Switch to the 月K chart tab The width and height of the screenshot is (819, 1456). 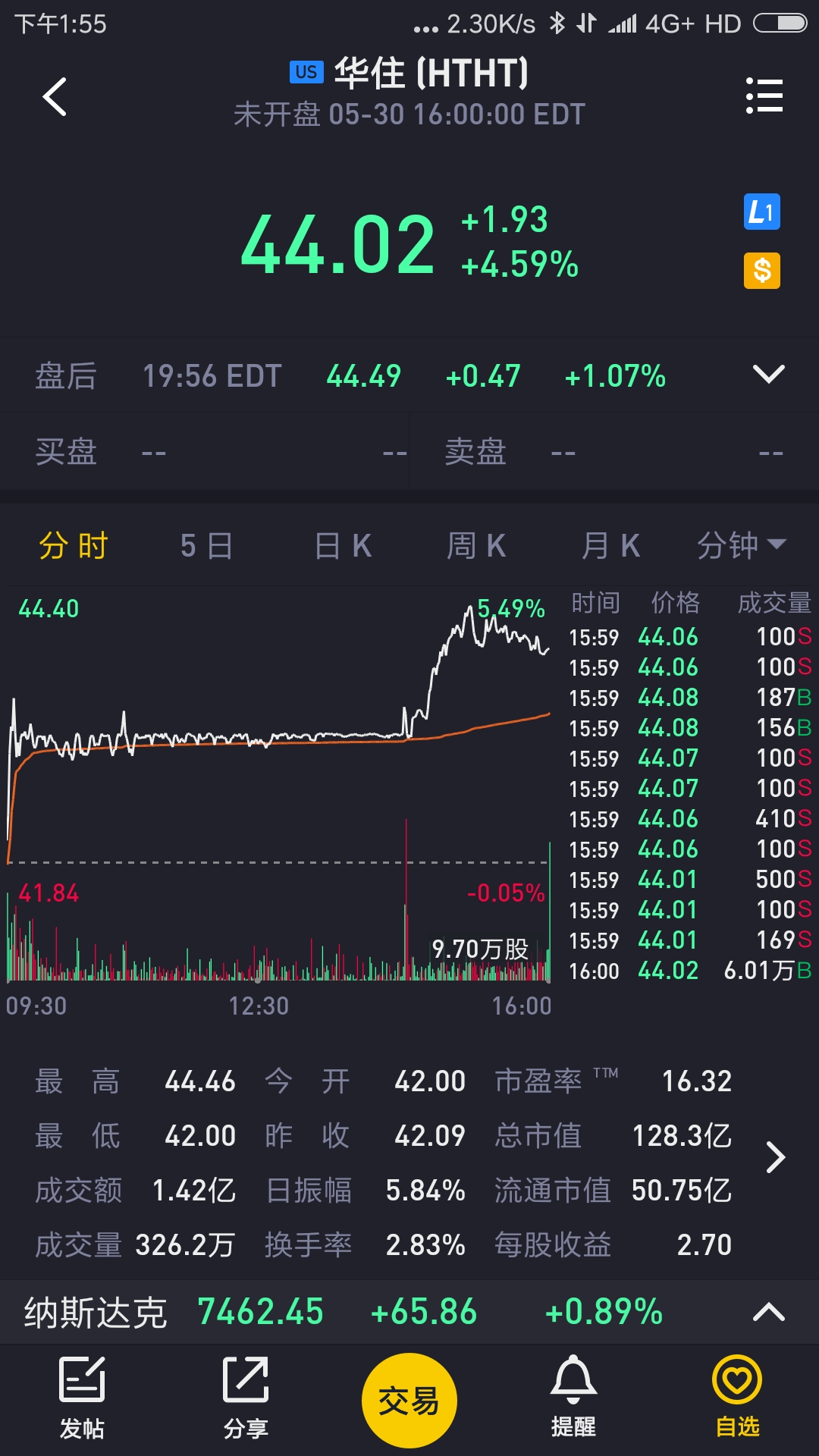click(610, 546)
